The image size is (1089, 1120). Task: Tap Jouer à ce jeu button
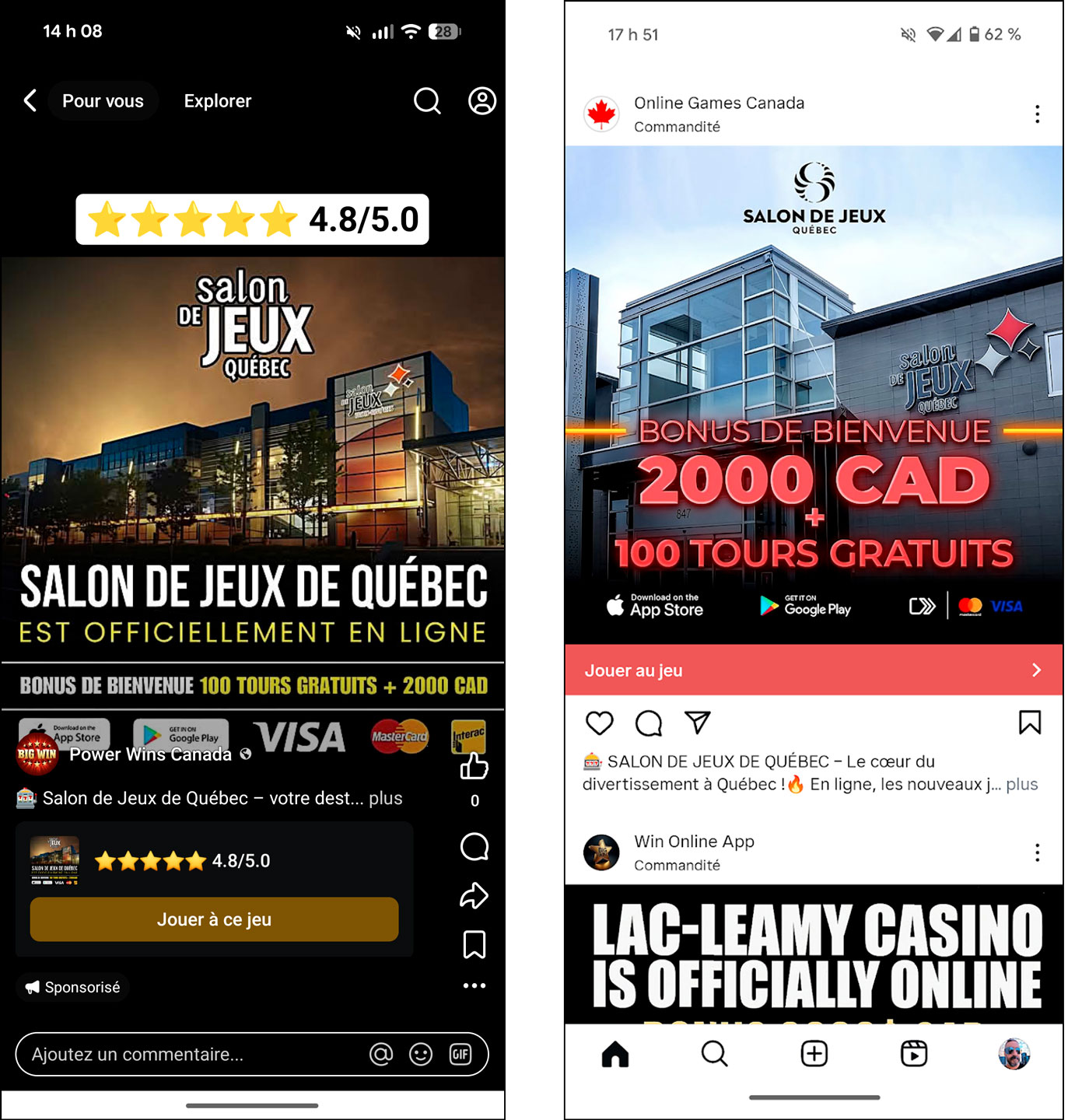(x=214, y=919)
